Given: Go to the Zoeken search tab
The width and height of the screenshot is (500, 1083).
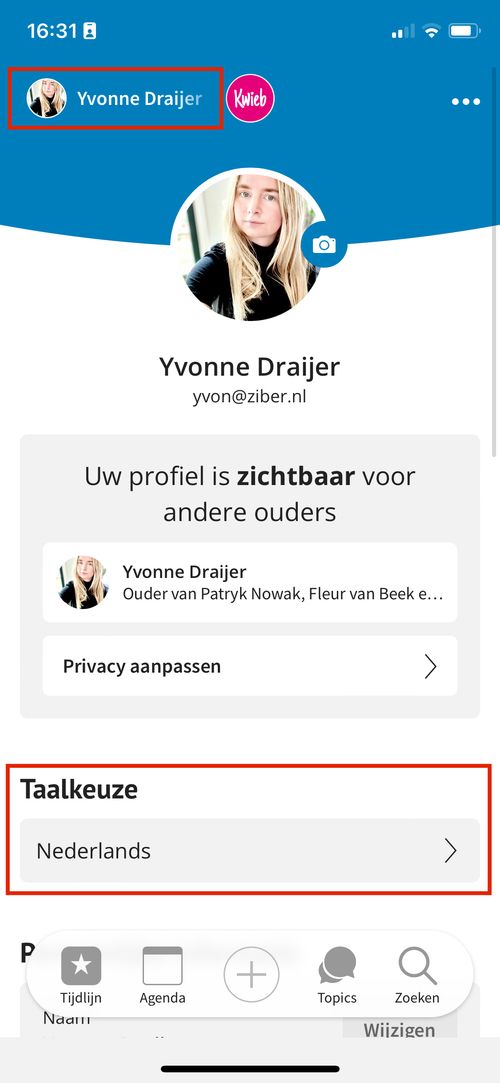Looking at the screenshot, I should (417, 975).
